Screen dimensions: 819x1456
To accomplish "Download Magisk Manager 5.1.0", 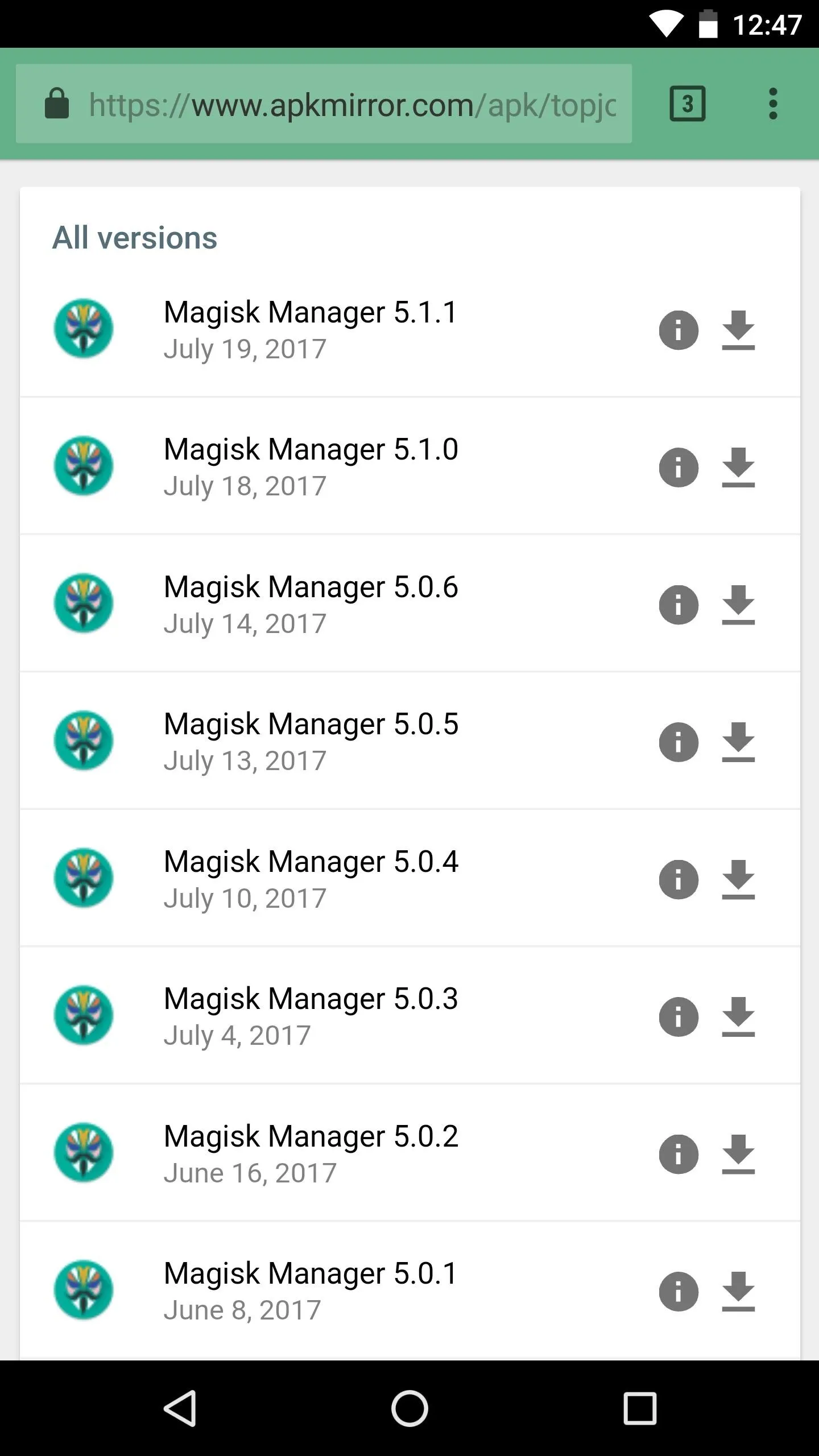I will [738, 468].
